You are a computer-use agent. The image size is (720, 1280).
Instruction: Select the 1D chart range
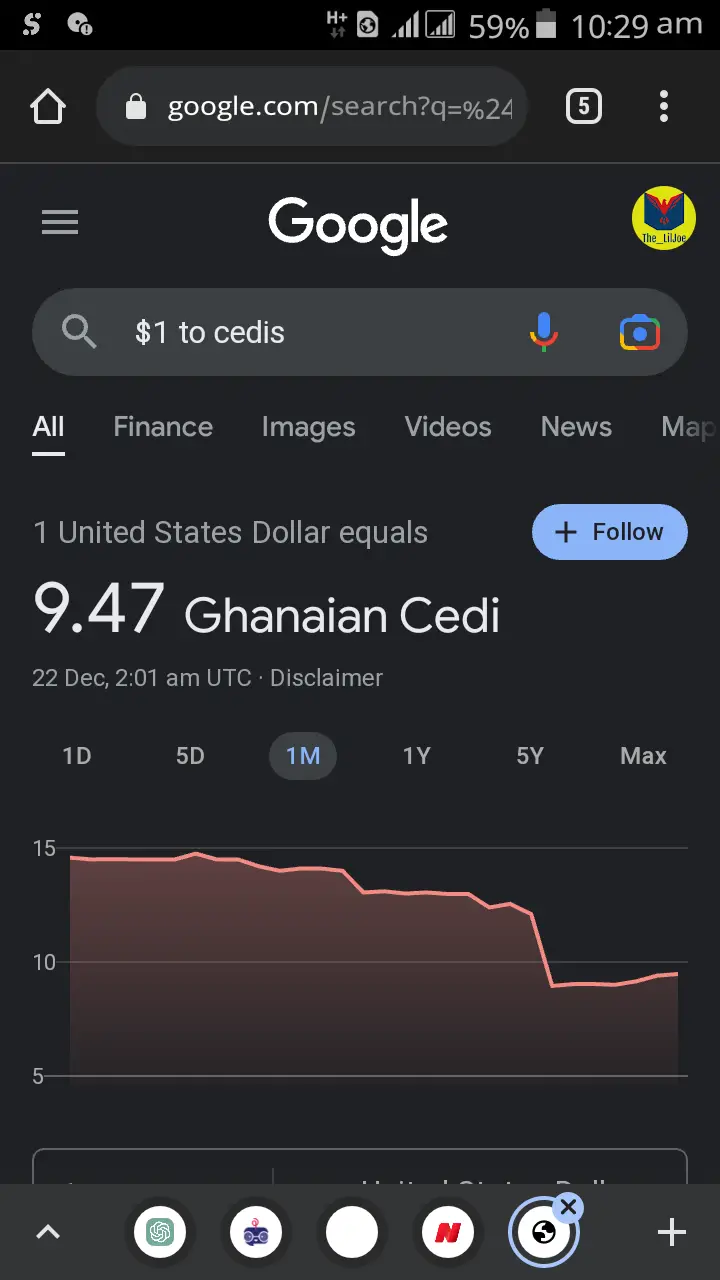[77, 756]
